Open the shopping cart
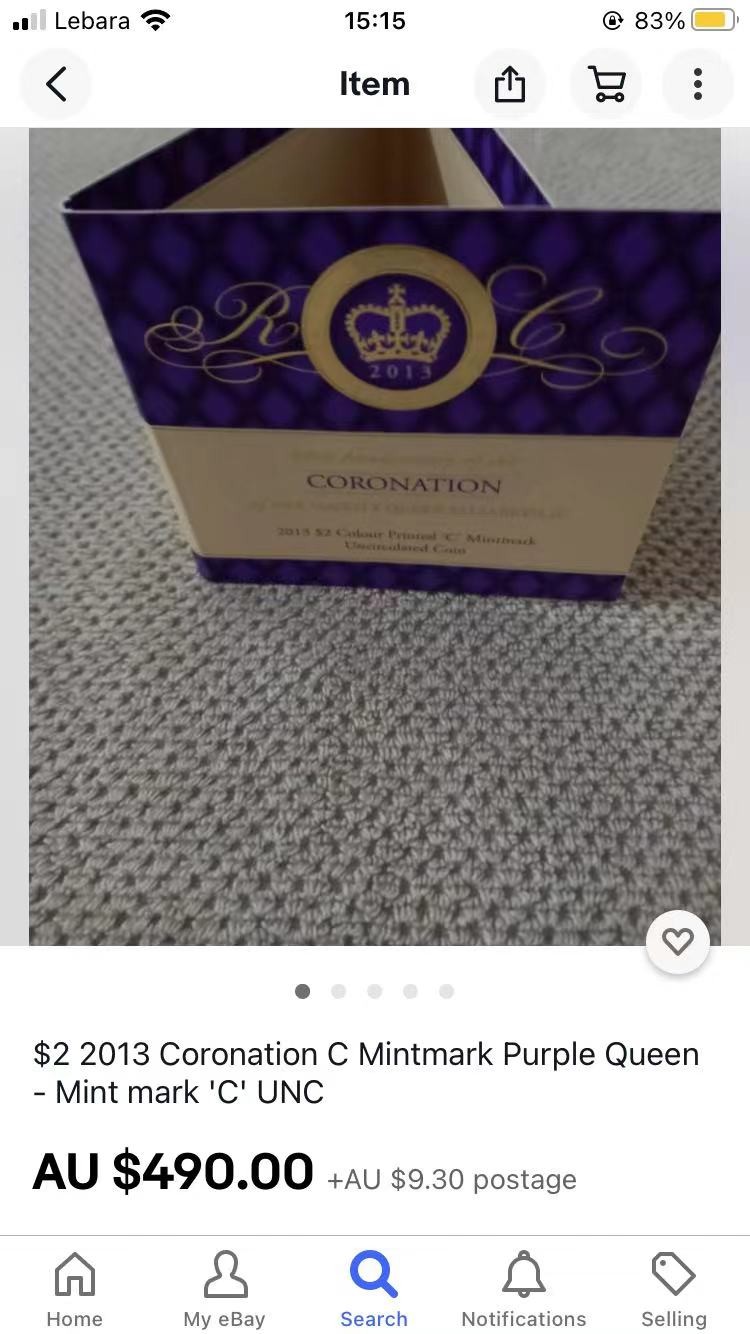 [607, 84]
